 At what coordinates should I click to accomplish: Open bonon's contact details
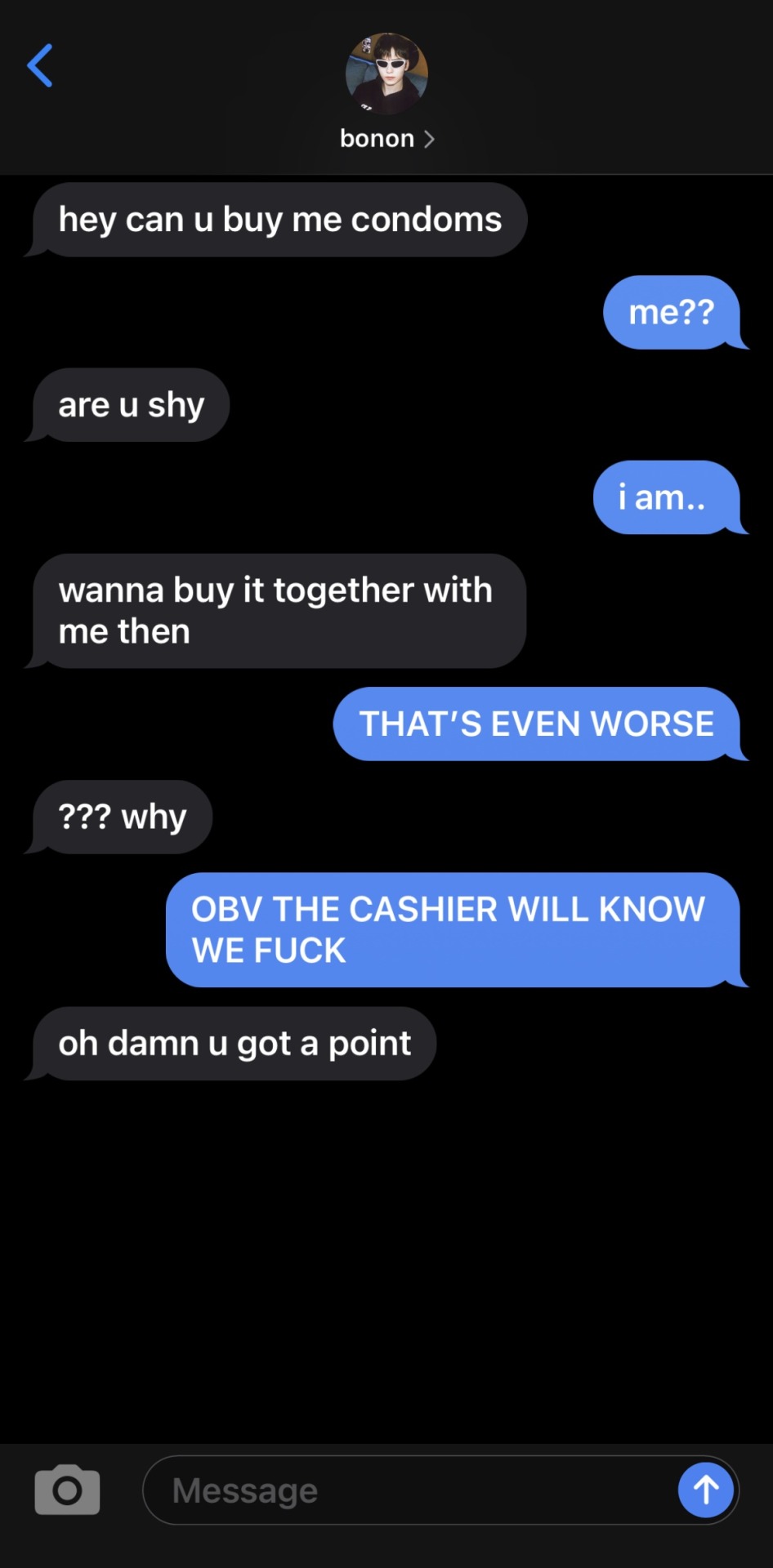[x=386, y=138]
